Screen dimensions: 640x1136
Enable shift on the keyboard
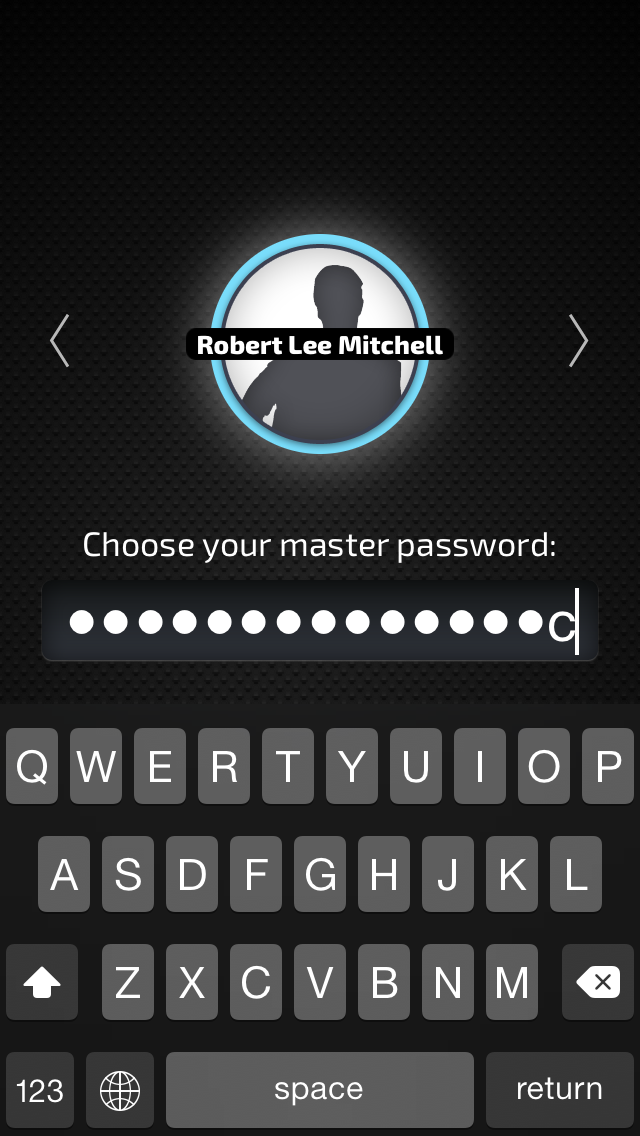pyautogui.click(x=42, y=983)
